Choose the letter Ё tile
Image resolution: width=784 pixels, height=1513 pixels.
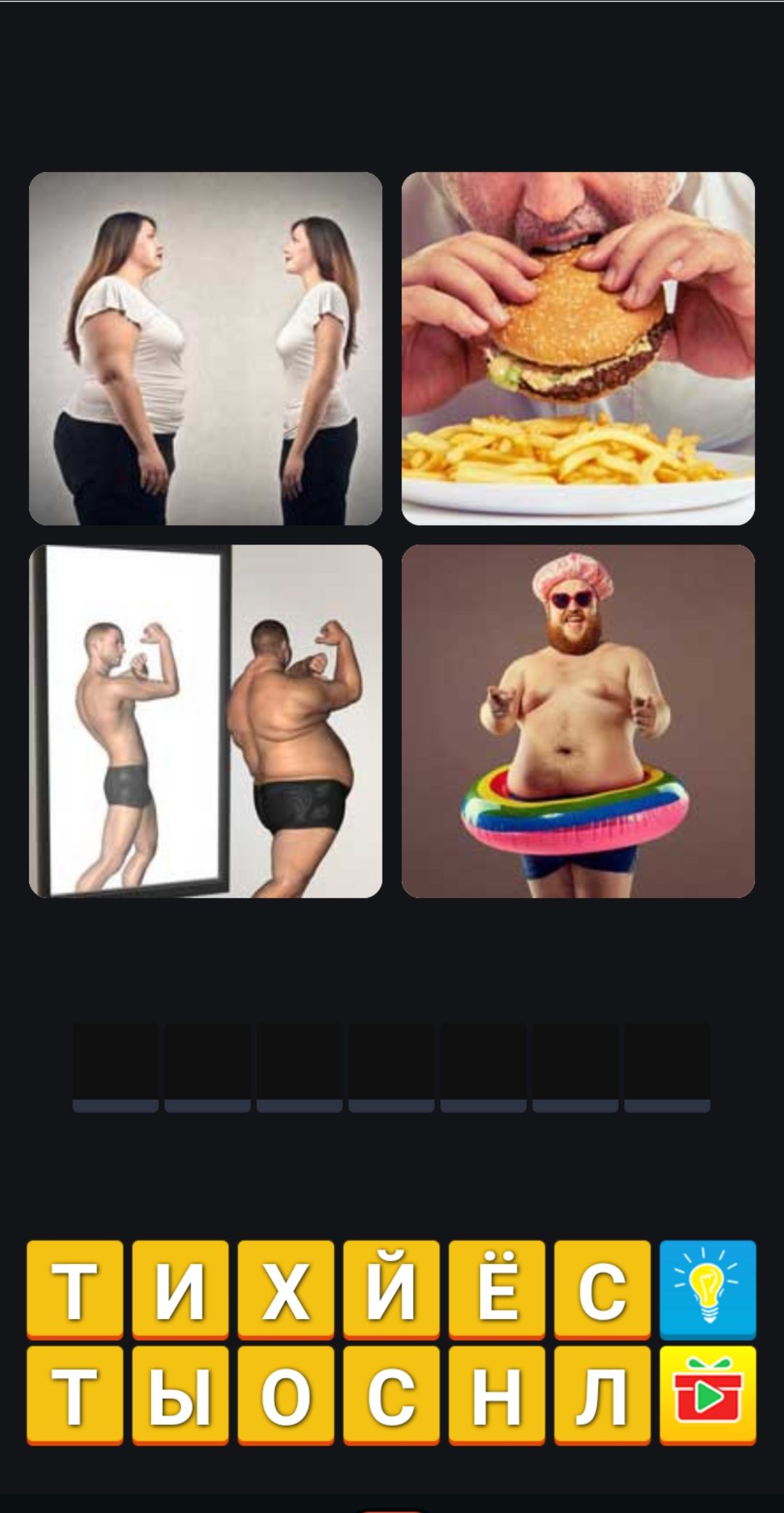[x=497, y=1289]
